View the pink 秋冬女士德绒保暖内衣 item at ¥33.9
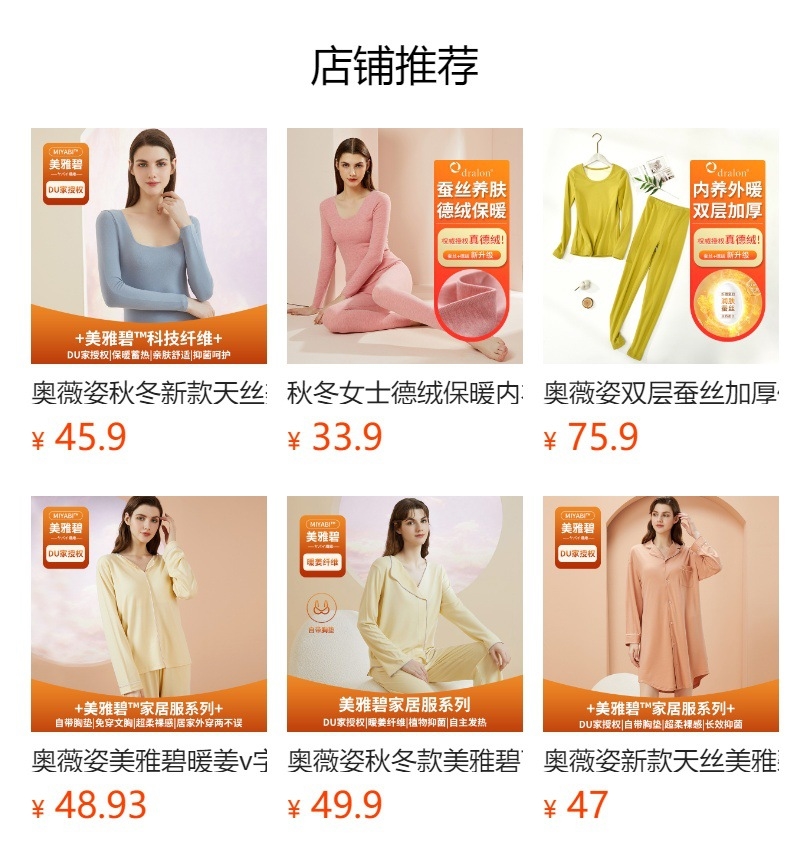 click(x=405, y=246)
